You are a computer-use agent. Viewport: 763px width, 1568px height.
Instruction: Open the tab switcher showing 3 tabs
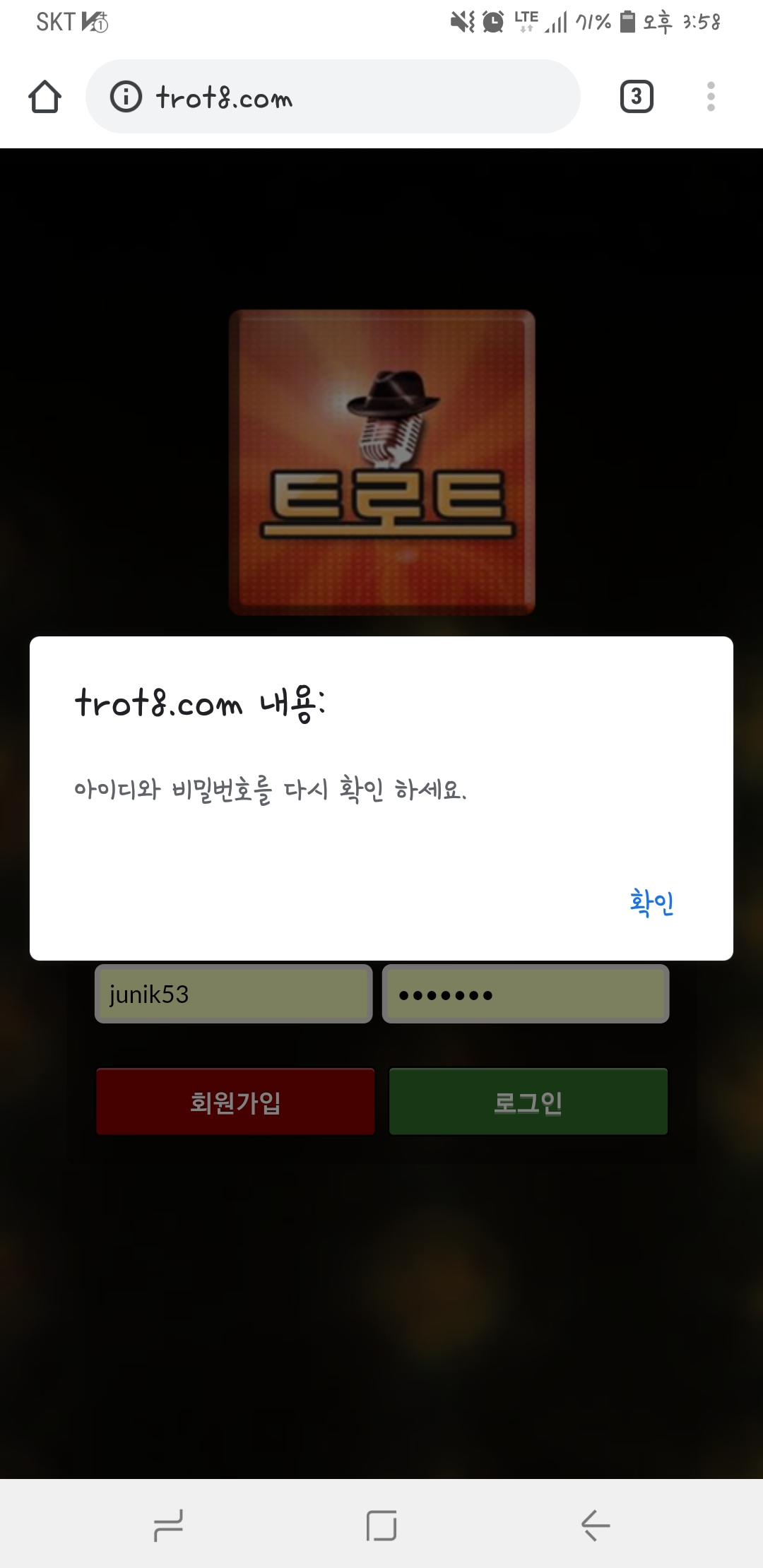pos(637,97)
